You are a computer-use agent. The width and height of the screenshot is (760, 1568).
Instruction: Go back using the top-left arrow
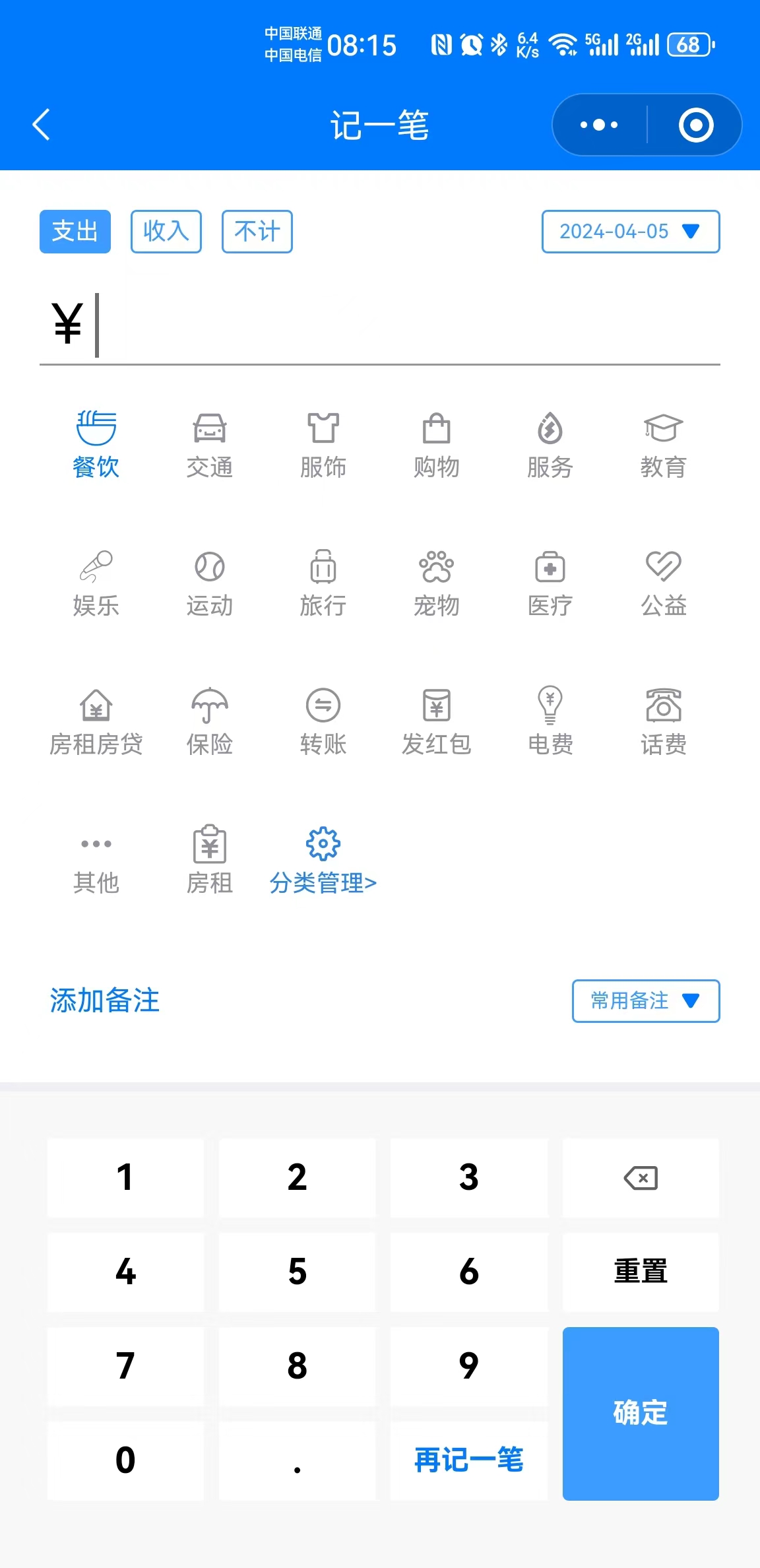click(x=42, y=125)
